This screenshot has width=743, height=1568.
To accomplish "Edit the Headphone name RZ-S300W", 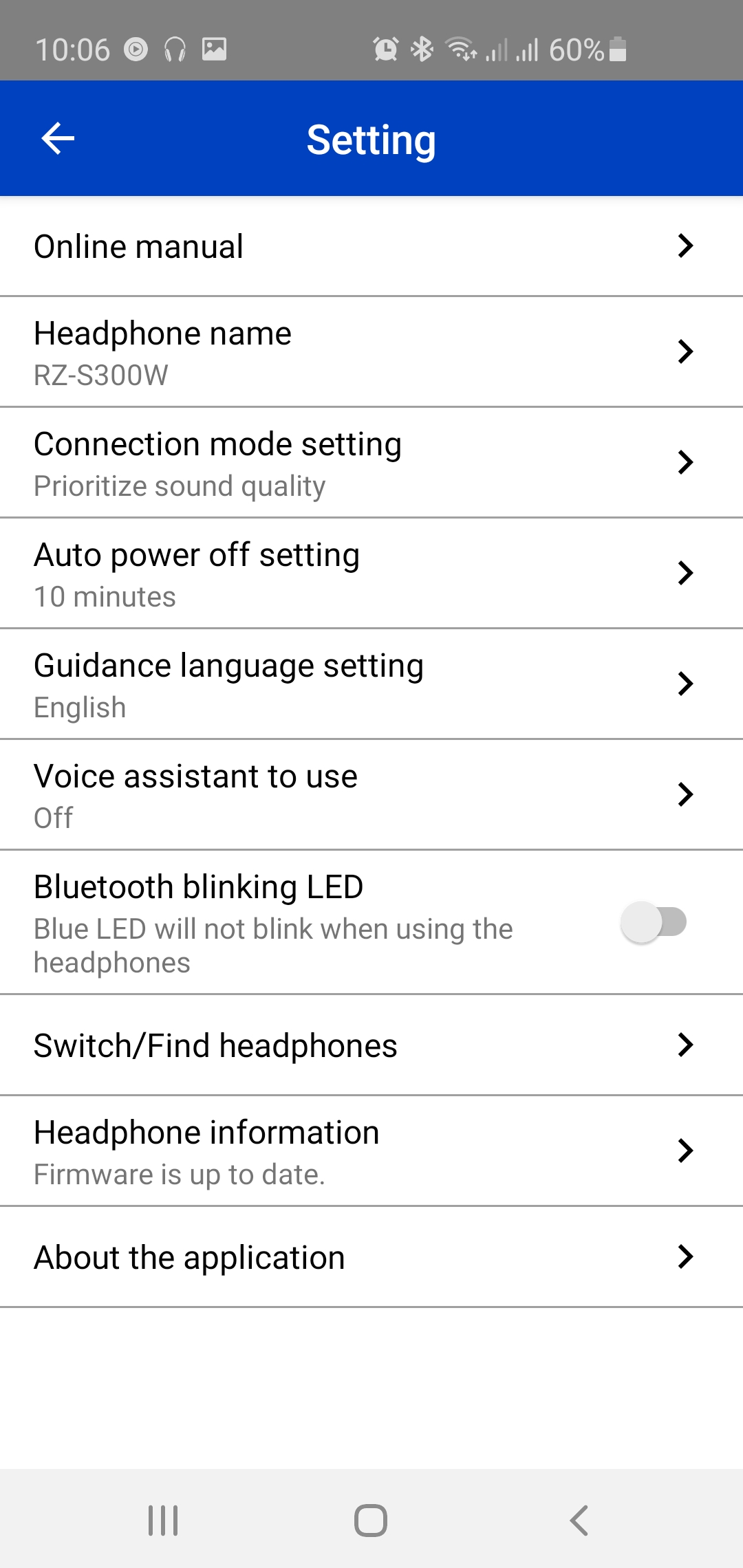I will (371, 352).
